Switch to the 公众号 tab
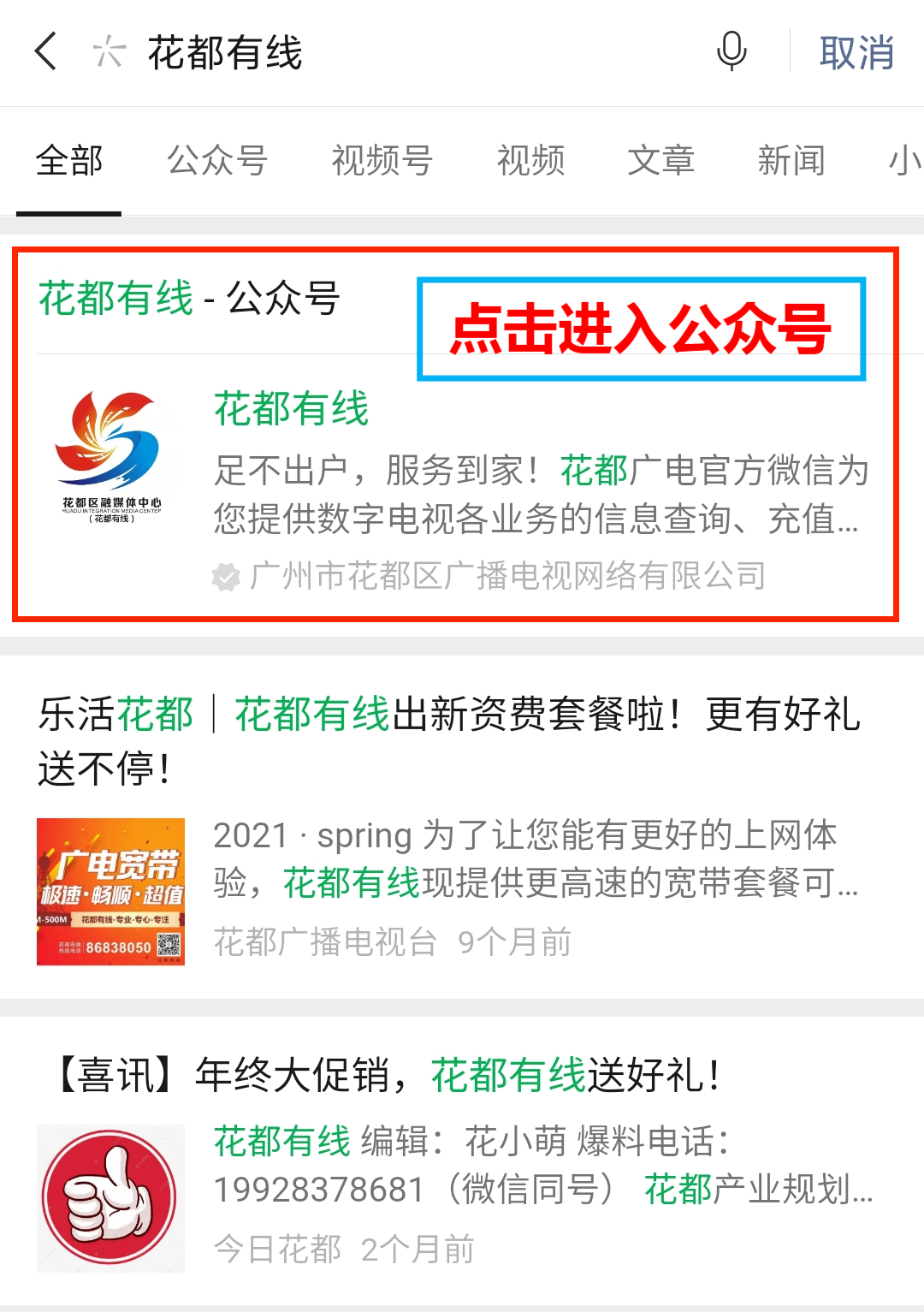 tap(217, 161)
